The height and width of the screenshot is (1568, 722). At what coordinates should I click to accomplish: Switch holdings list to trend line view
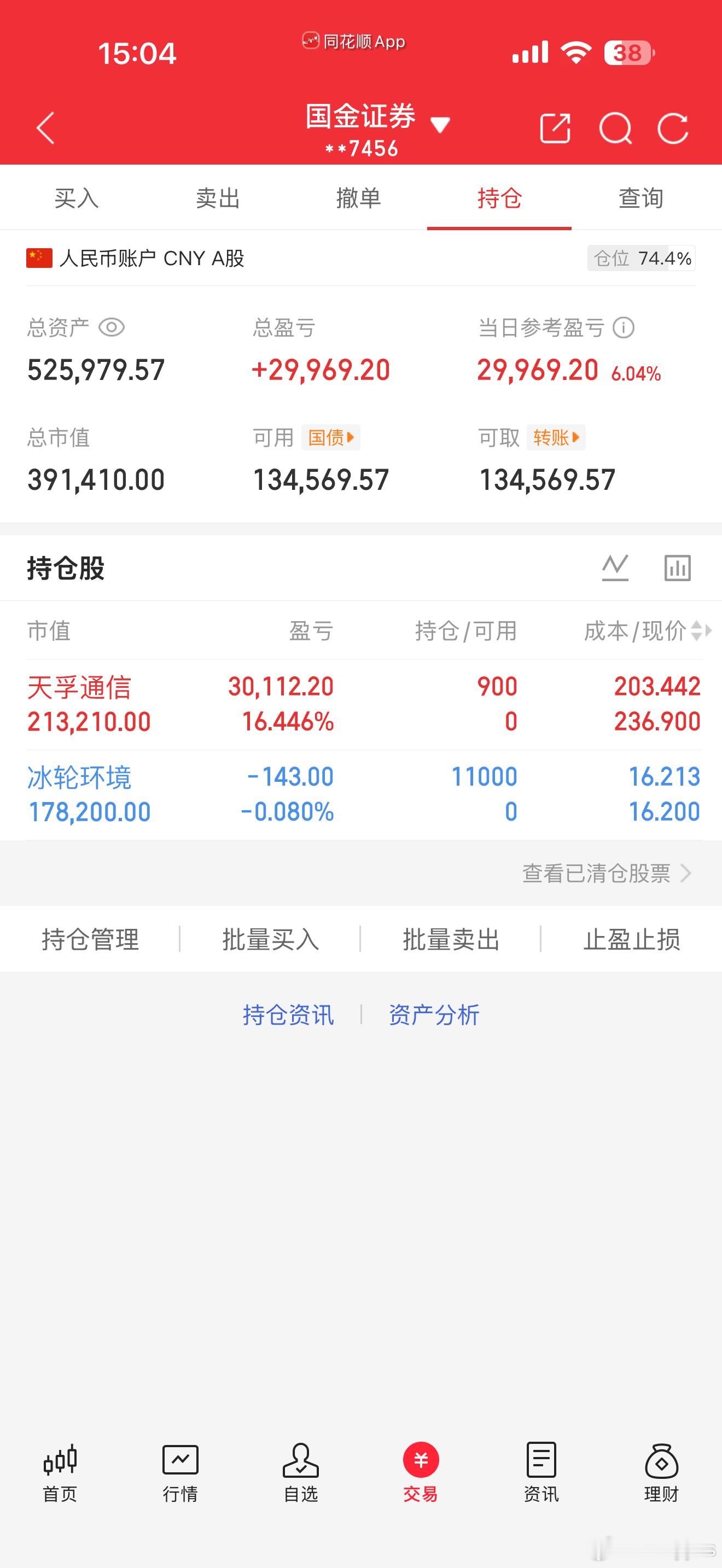(615, 567)
